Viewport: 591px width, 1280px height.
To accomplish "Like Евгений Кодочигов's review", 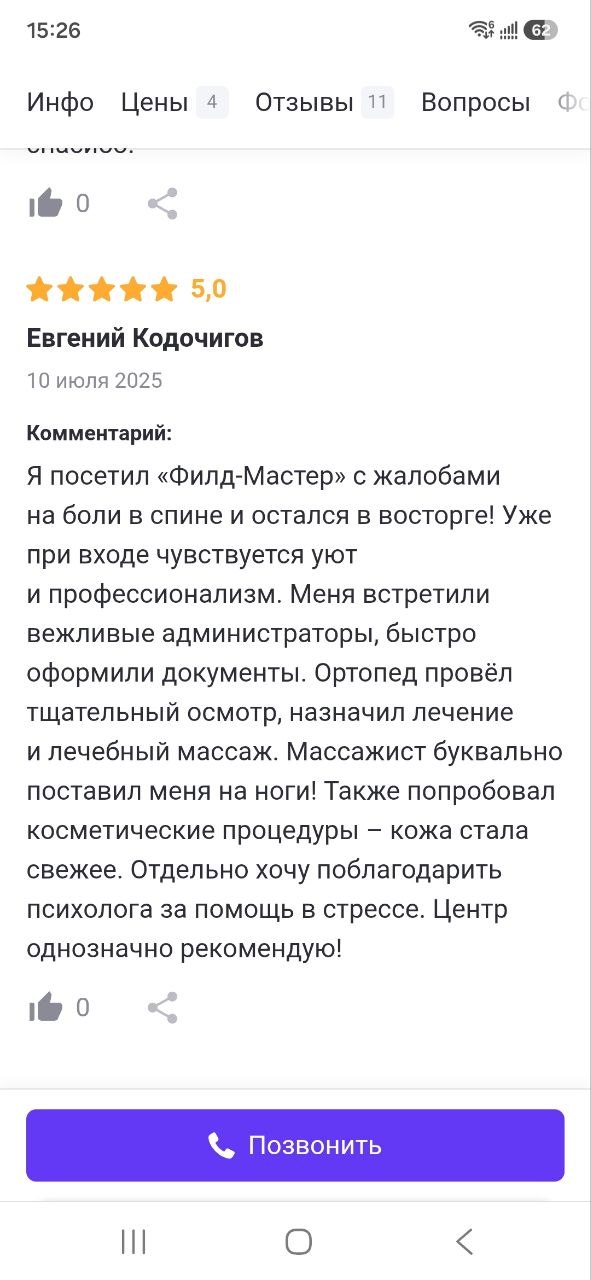I will (46, 1008).
